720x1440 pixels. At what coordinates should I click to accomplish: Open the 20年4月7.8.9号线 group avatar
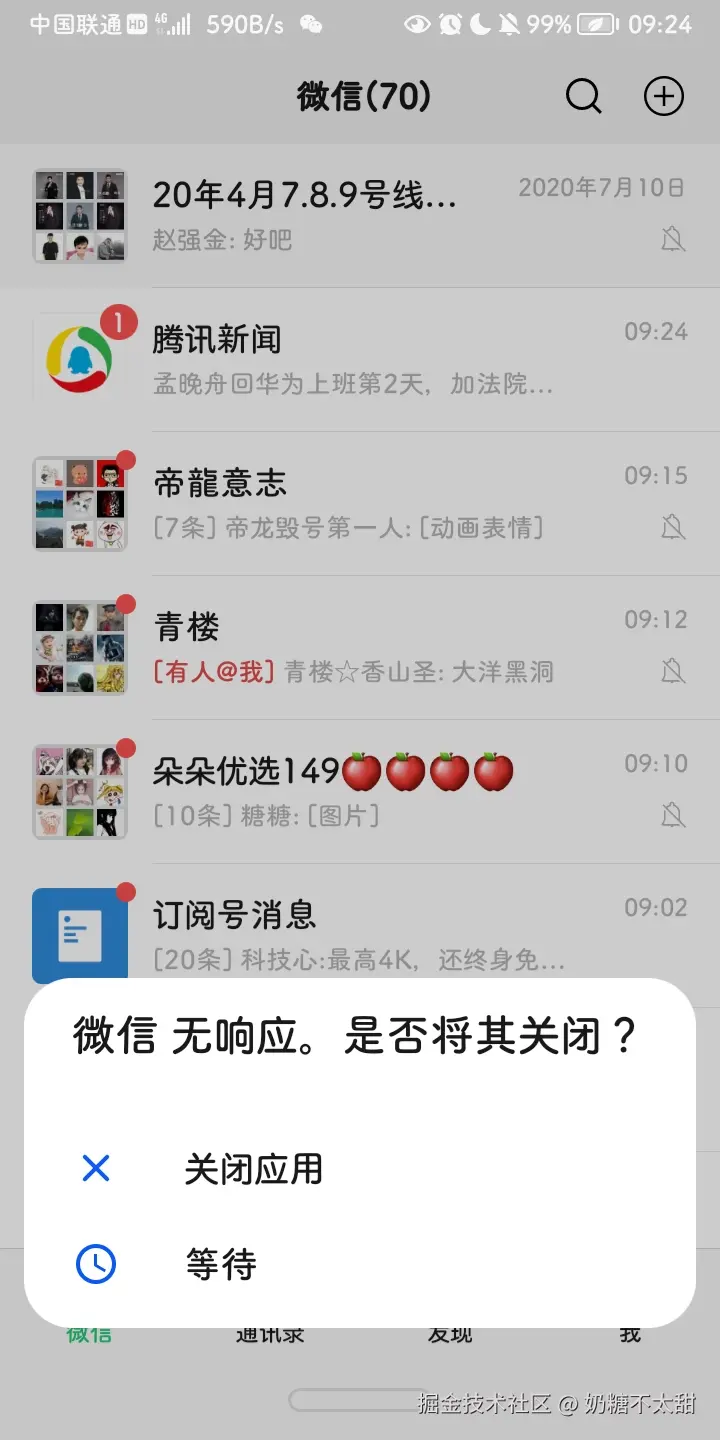coord(80,213)
